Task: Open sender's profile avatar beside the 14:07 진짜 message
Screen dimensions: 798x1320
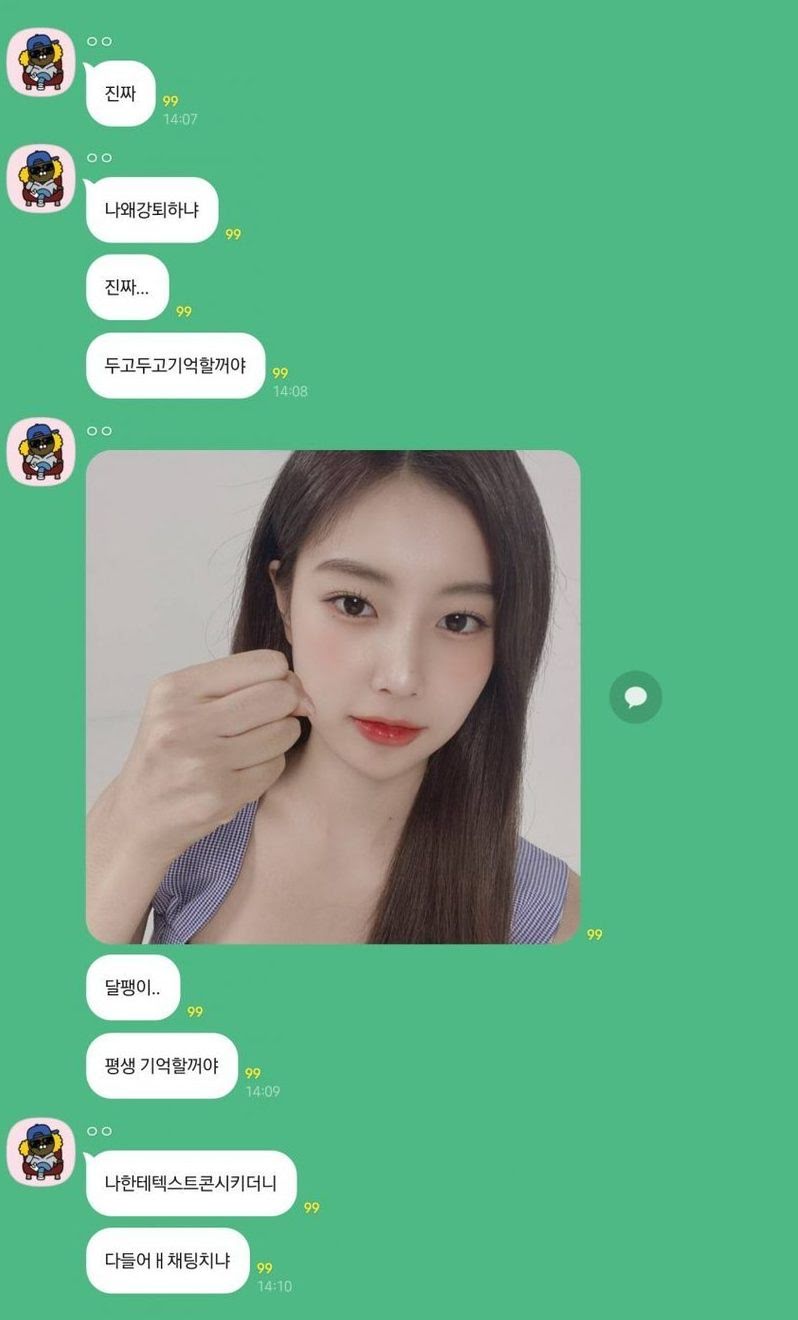Action: pos(41,63)
